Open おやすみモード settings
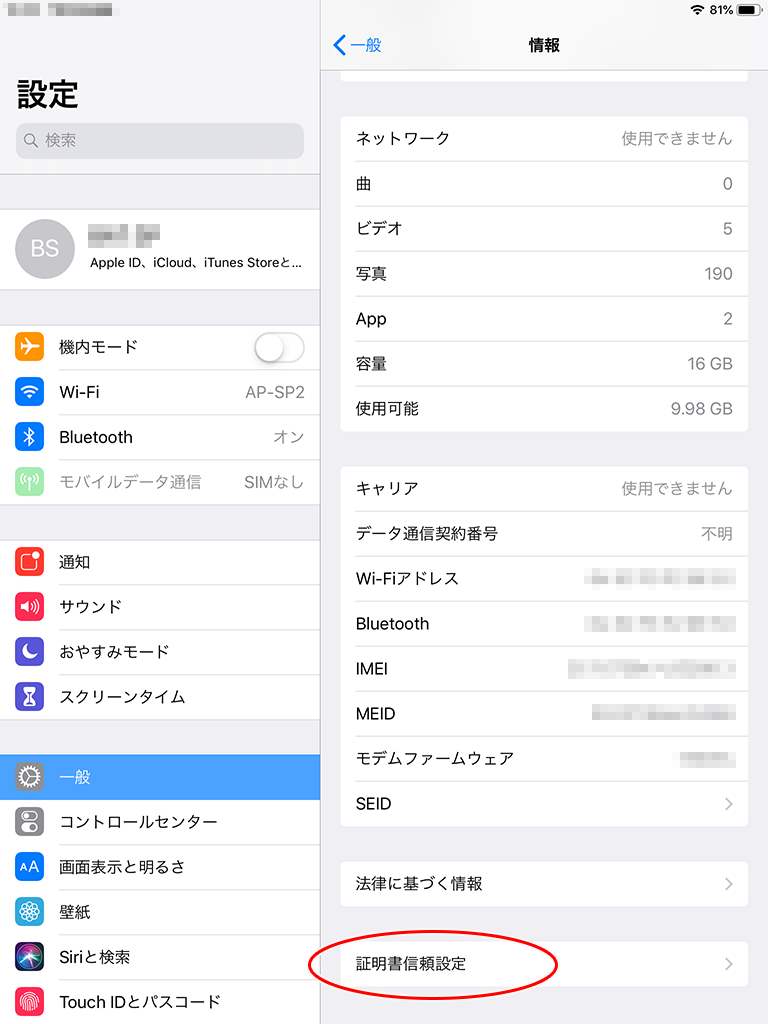The height and width of the screenshot is (1024, 768). point(160,652)
